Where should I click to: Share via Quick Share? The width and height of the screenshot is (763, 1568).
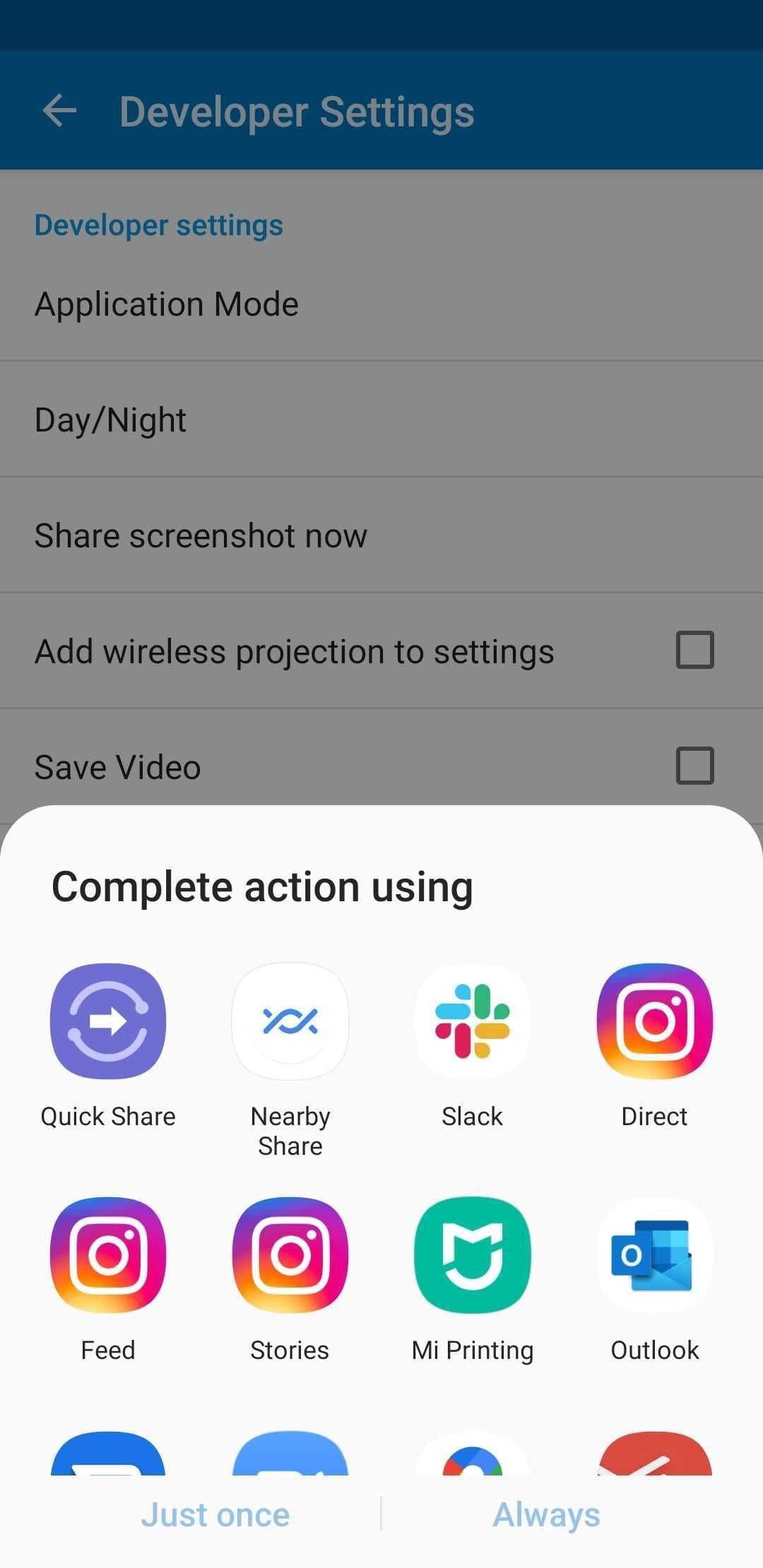(x=108, y=1022)
